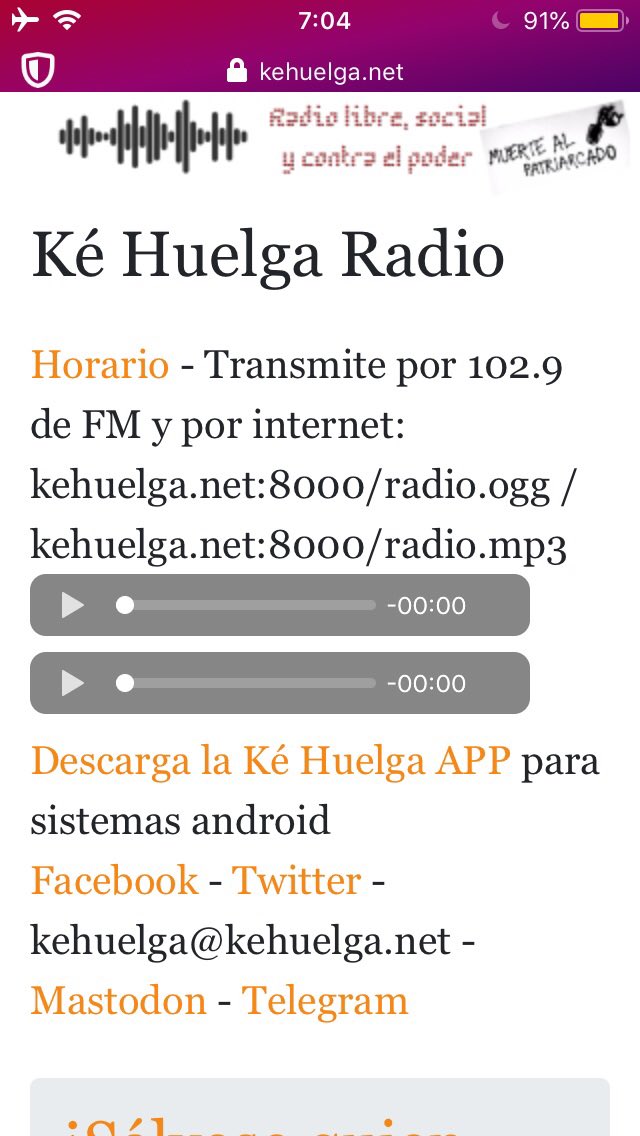Play the first audio stream
This screenshot has width=640, height=1136.
(72, 605)
